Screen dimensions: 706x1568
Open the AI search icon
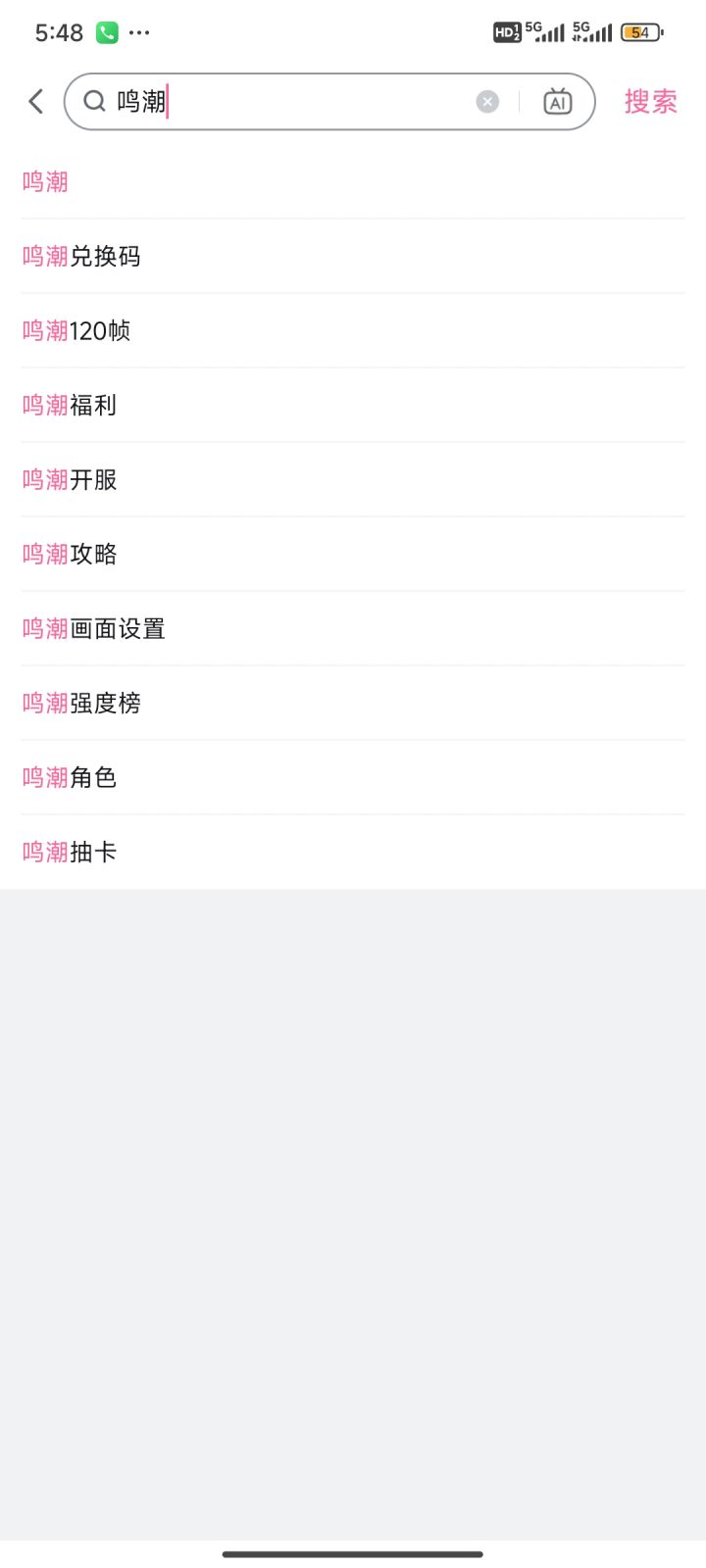tap(557, 101)
